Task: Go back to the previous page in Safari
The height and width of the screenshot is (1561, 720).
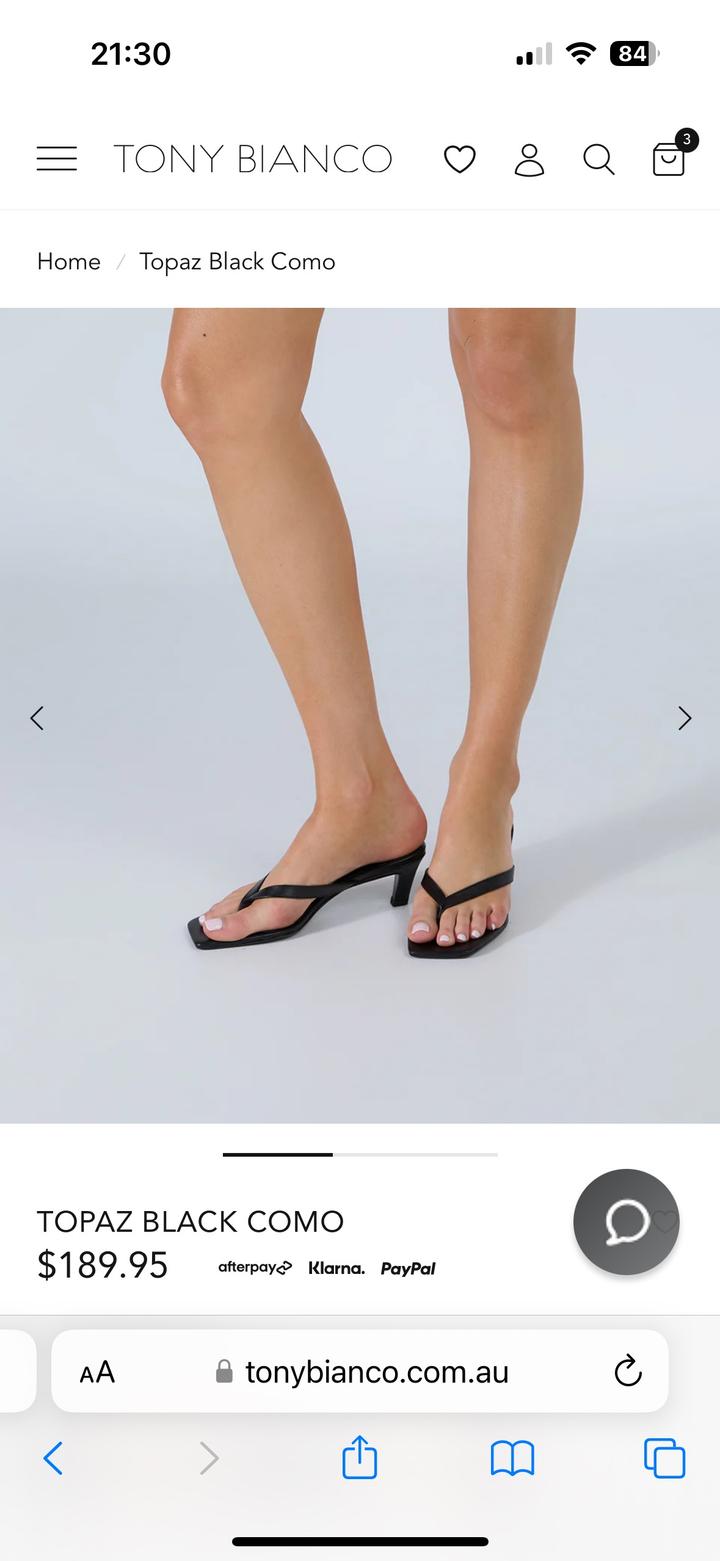Action: tap(54, 1458)
